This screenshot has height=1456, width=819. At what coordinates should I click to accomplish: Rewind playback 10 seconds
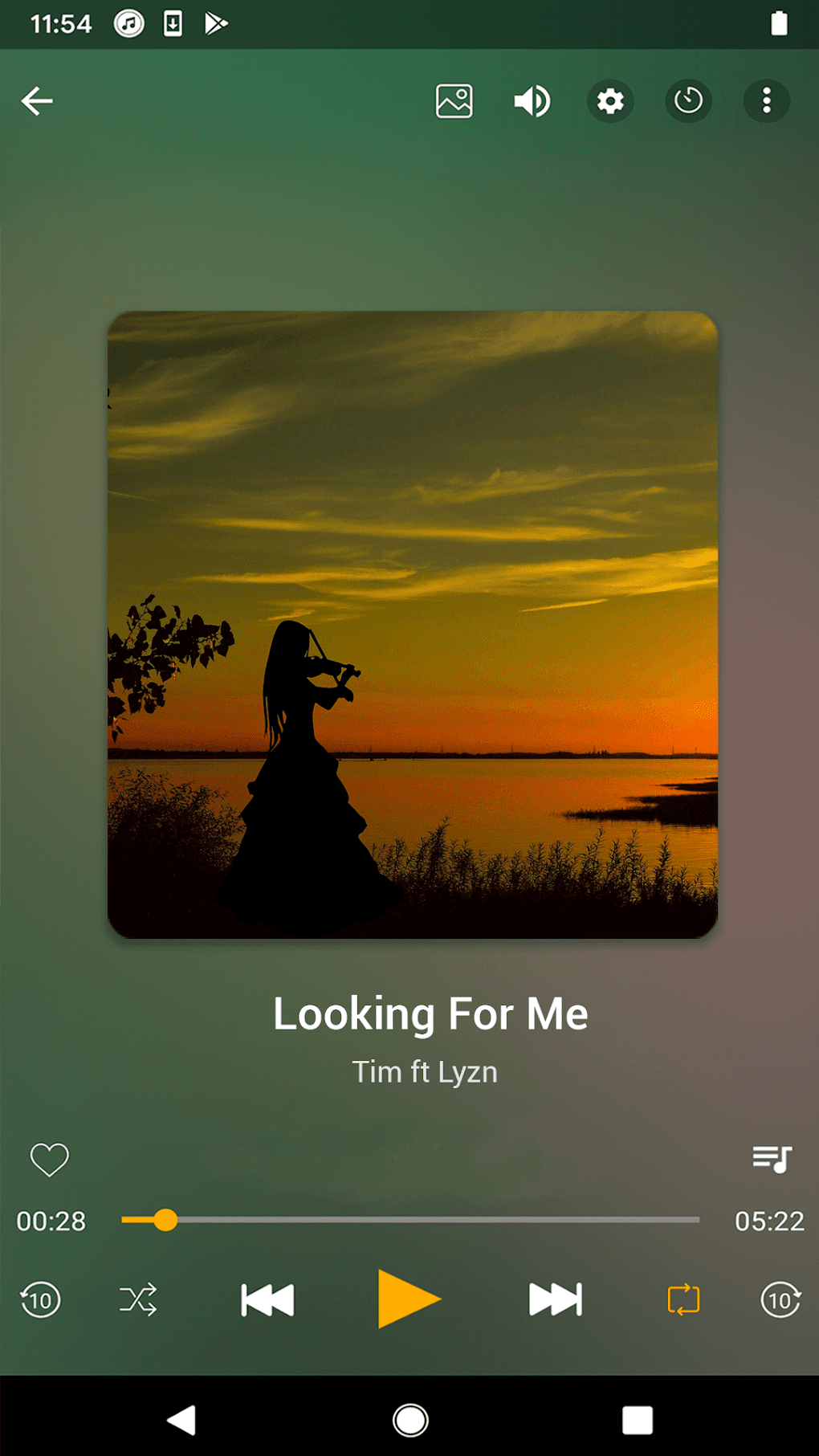point(40,1299)
